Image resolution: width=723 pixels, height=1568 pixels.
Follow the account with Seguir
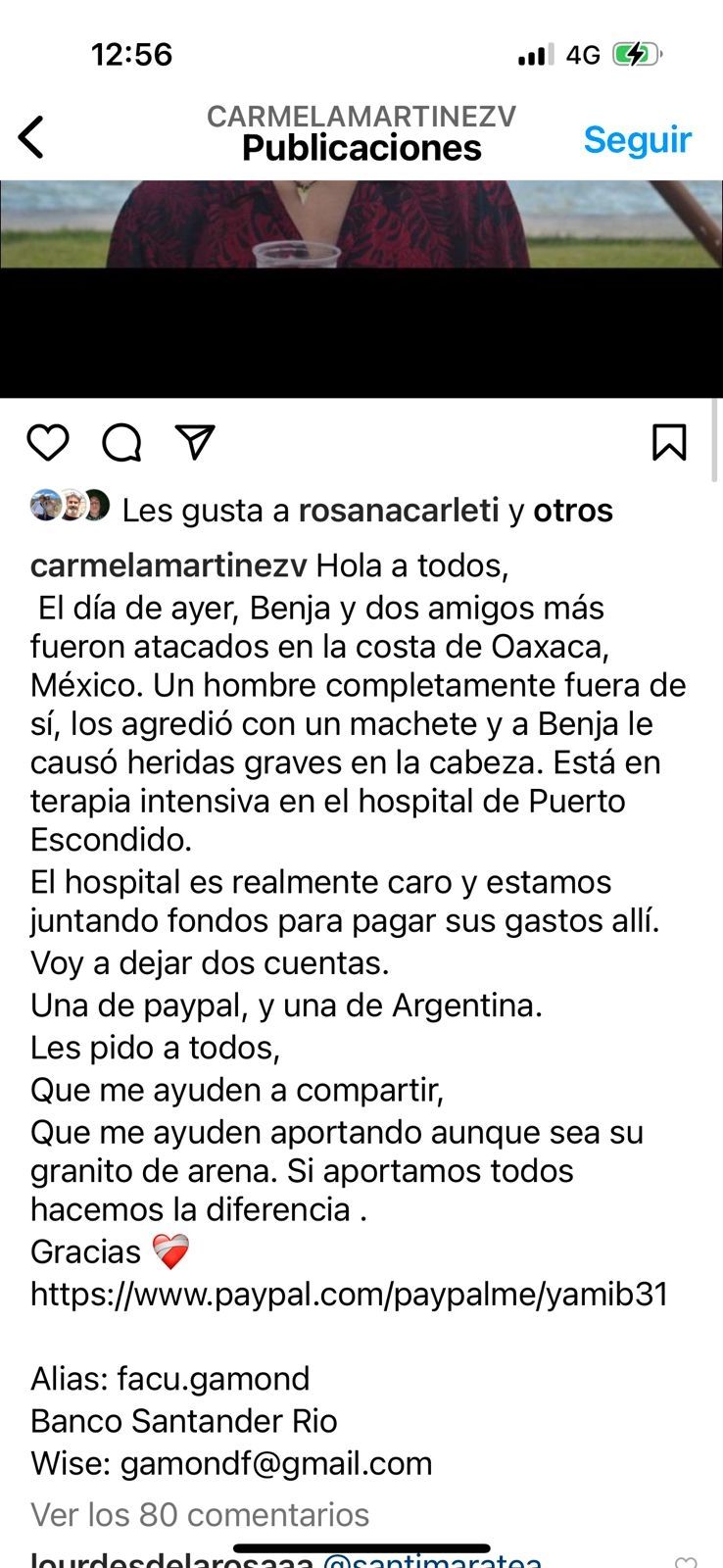(637, 139)
